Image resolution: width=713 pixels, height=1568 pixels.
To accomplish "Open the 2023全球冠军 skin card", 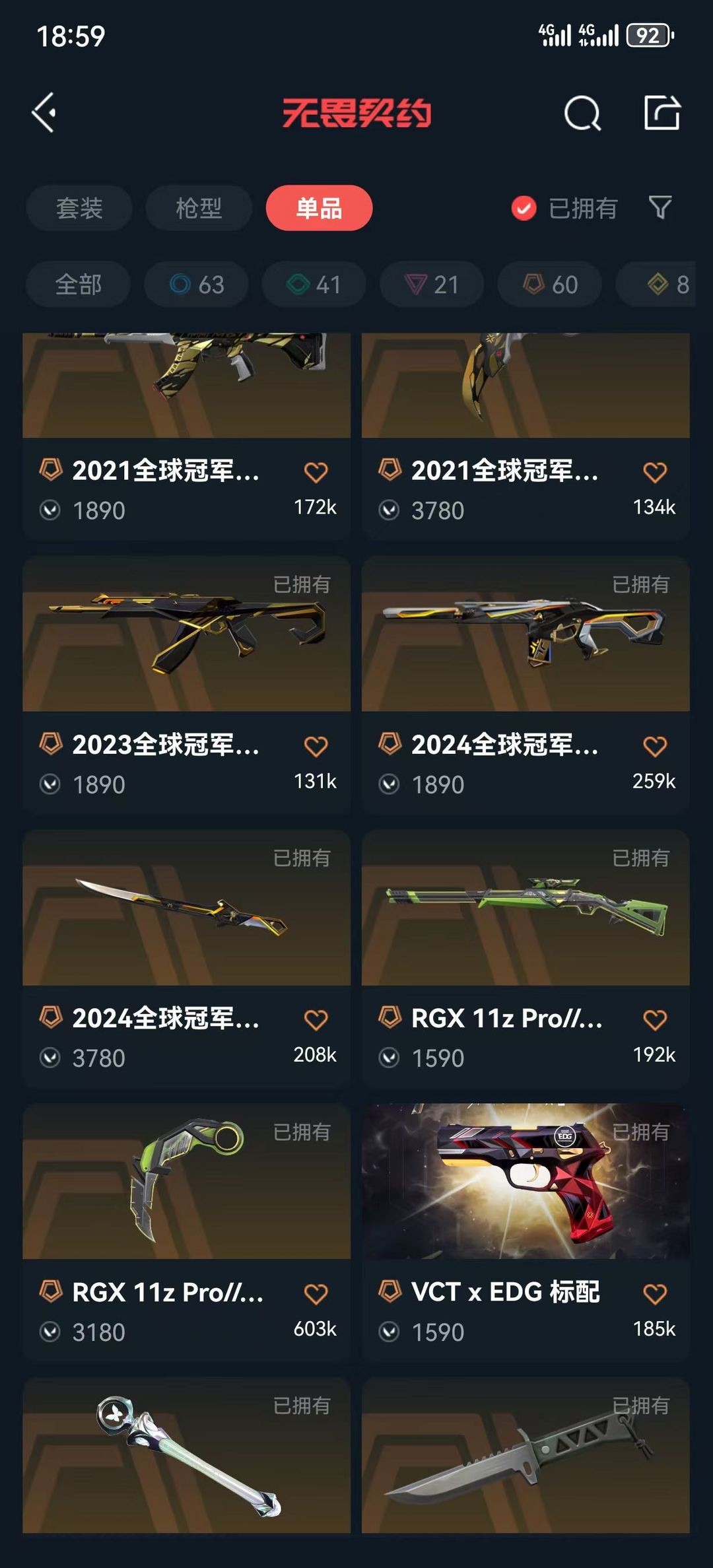I will click(x=186, y=685).
